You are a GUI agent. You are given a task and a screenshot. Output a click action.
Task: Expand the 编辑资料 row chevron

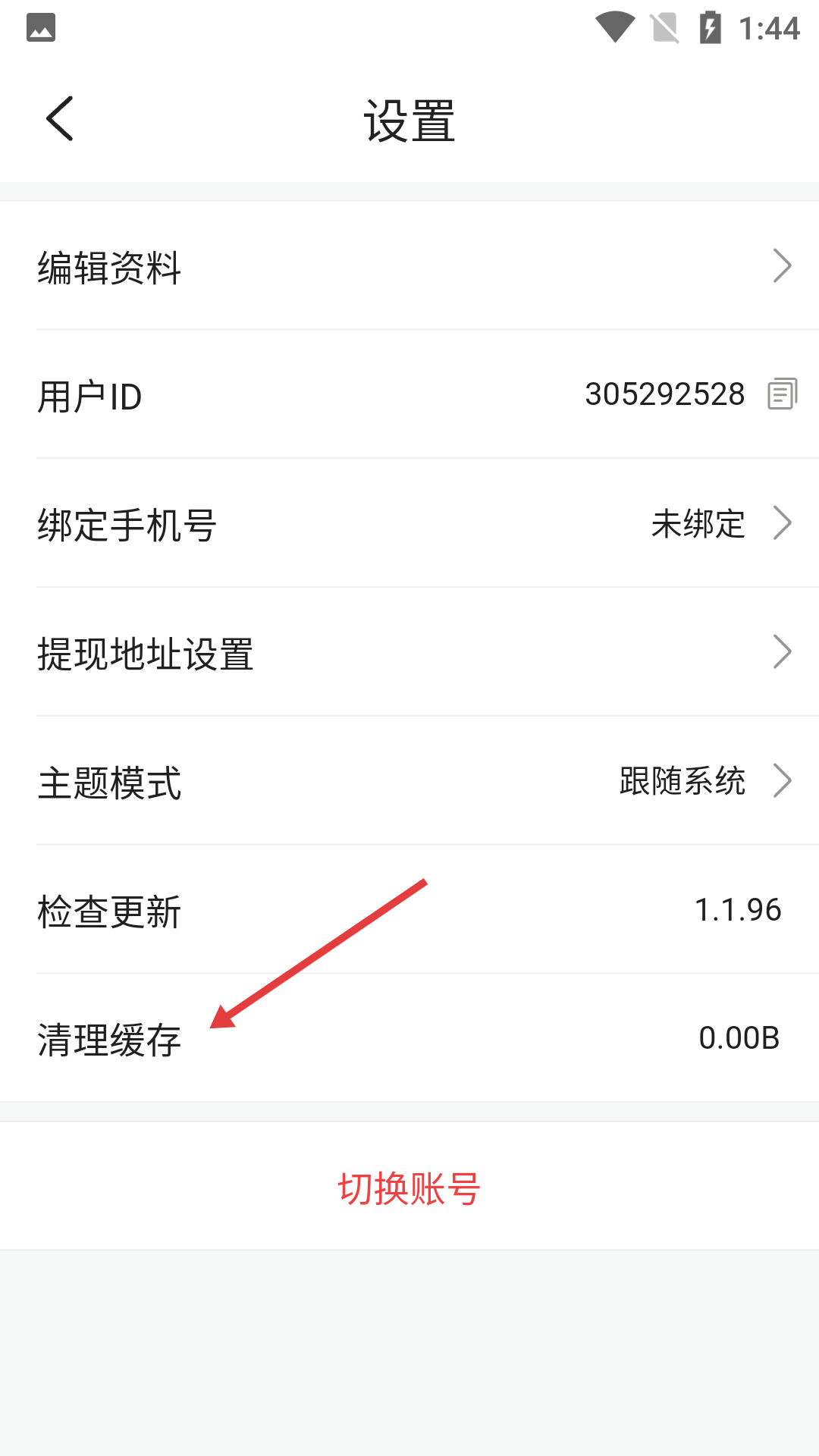pos(783,266)
